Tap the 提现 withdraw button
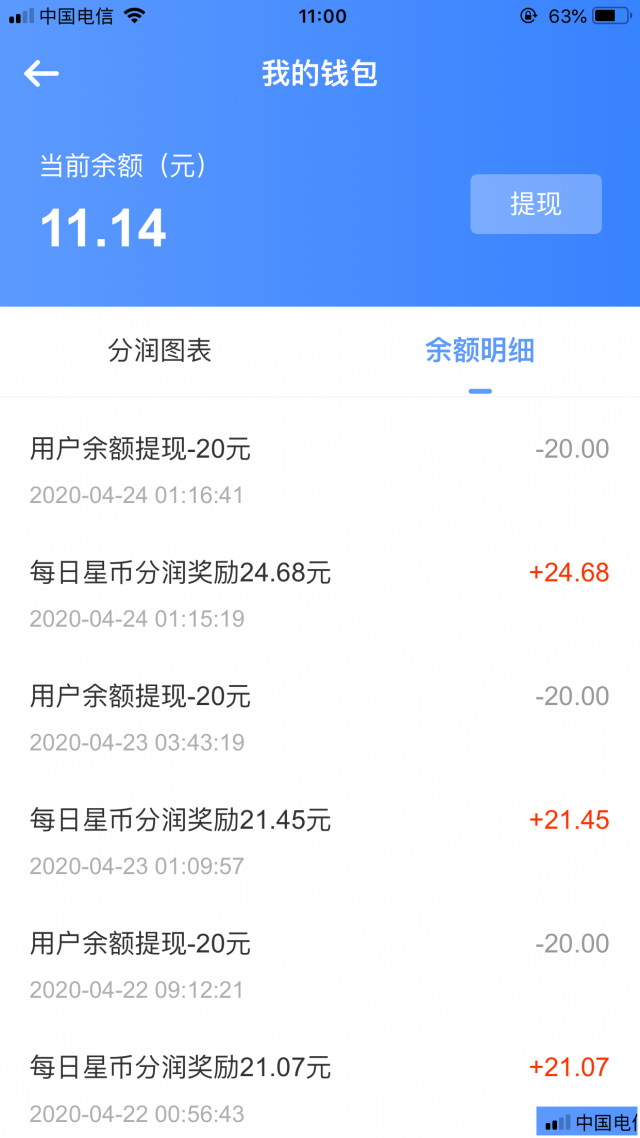 [536, 204]
